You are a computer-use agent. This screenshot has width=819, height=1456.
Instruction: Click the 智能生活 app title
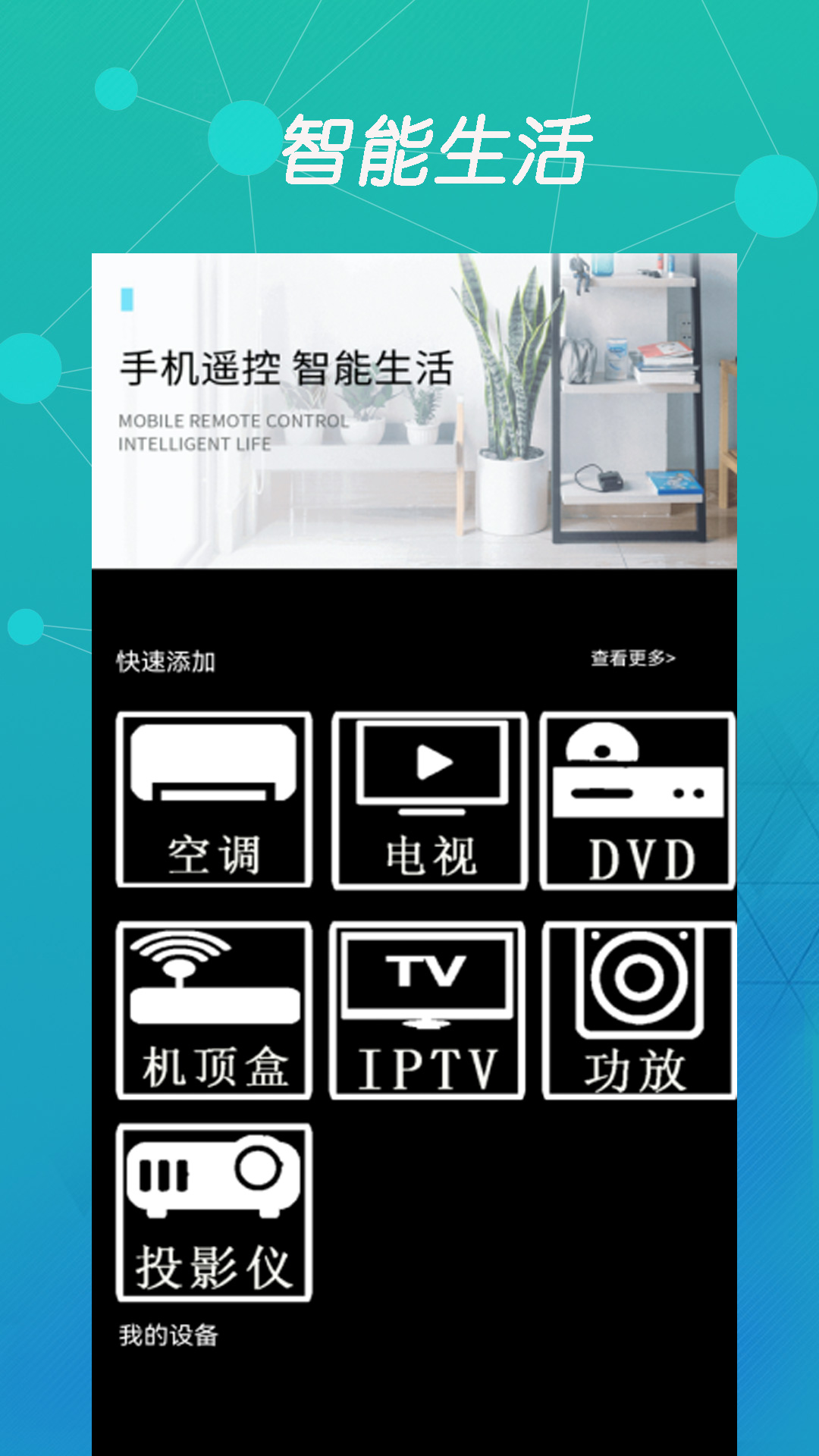tap(438, 147)
